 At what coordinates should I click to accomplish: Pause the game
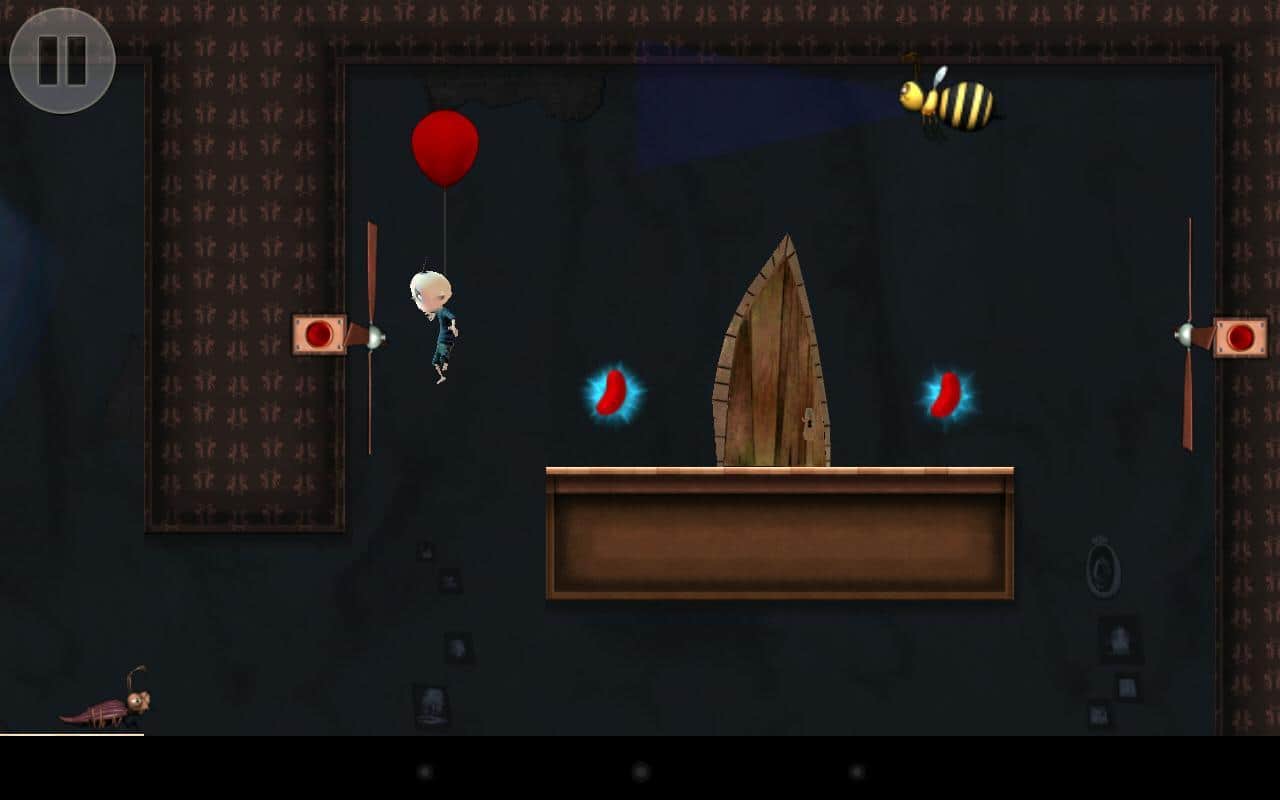click(x=62, y=60)
